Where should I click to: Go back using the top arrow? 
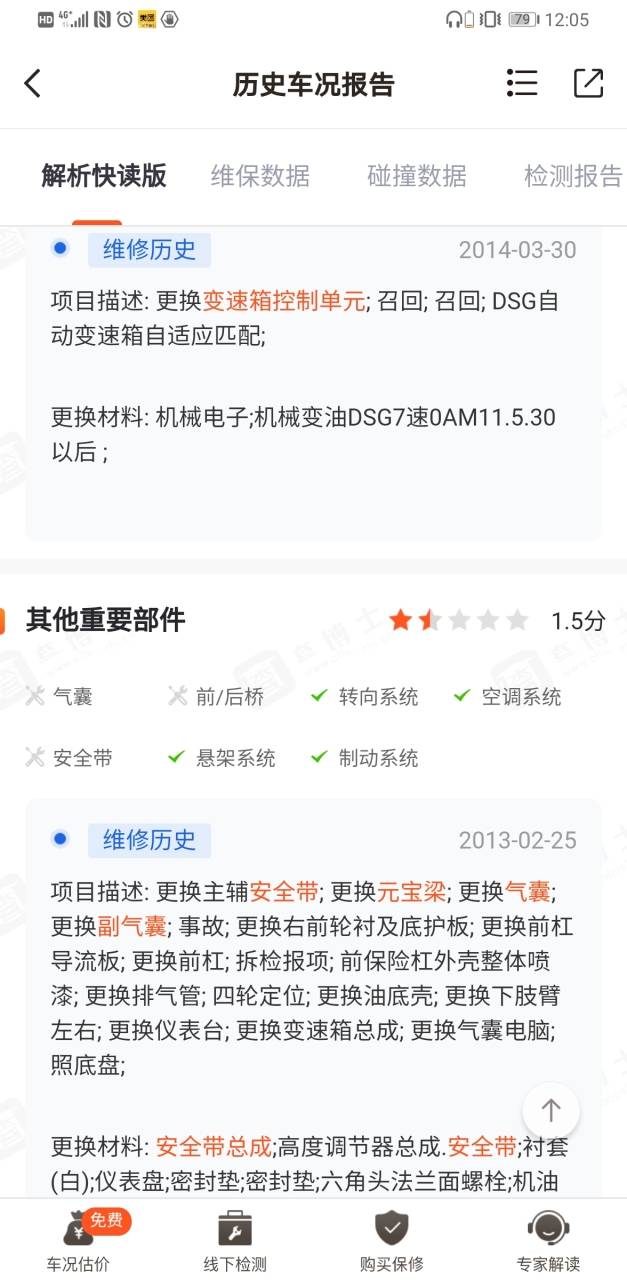33,84
